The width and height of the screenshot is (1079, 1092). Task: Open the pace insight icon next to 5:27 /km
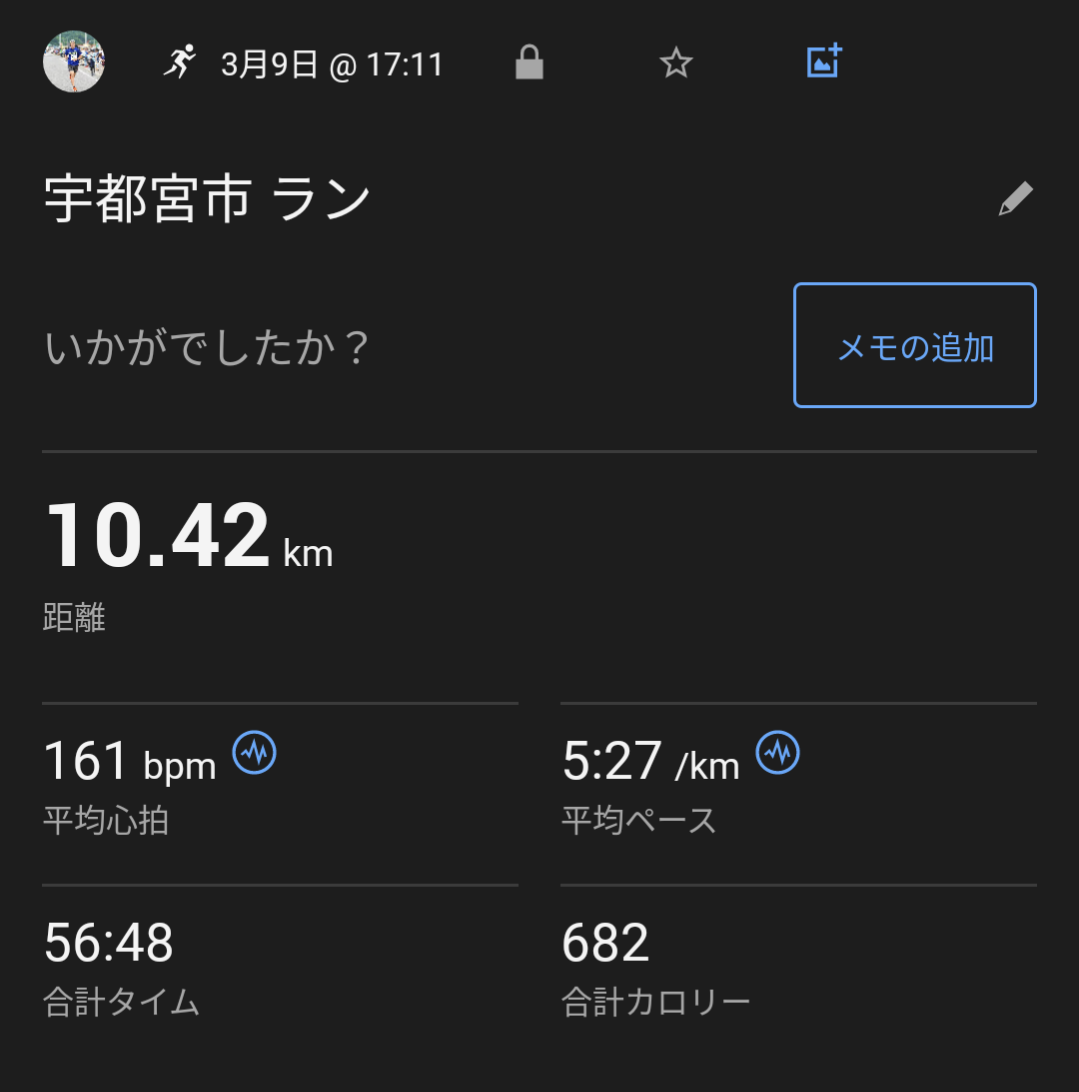(x=777, y=752)
